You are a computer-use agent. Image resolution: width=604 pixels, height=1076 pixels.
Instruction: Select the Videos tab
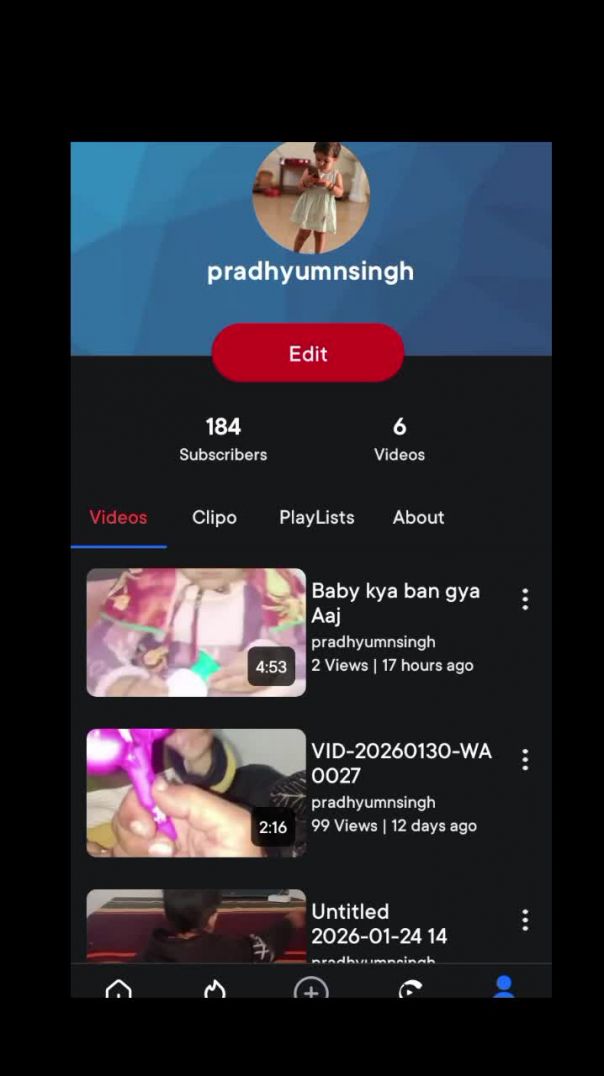pyautogui.click(x=118, y=517)
